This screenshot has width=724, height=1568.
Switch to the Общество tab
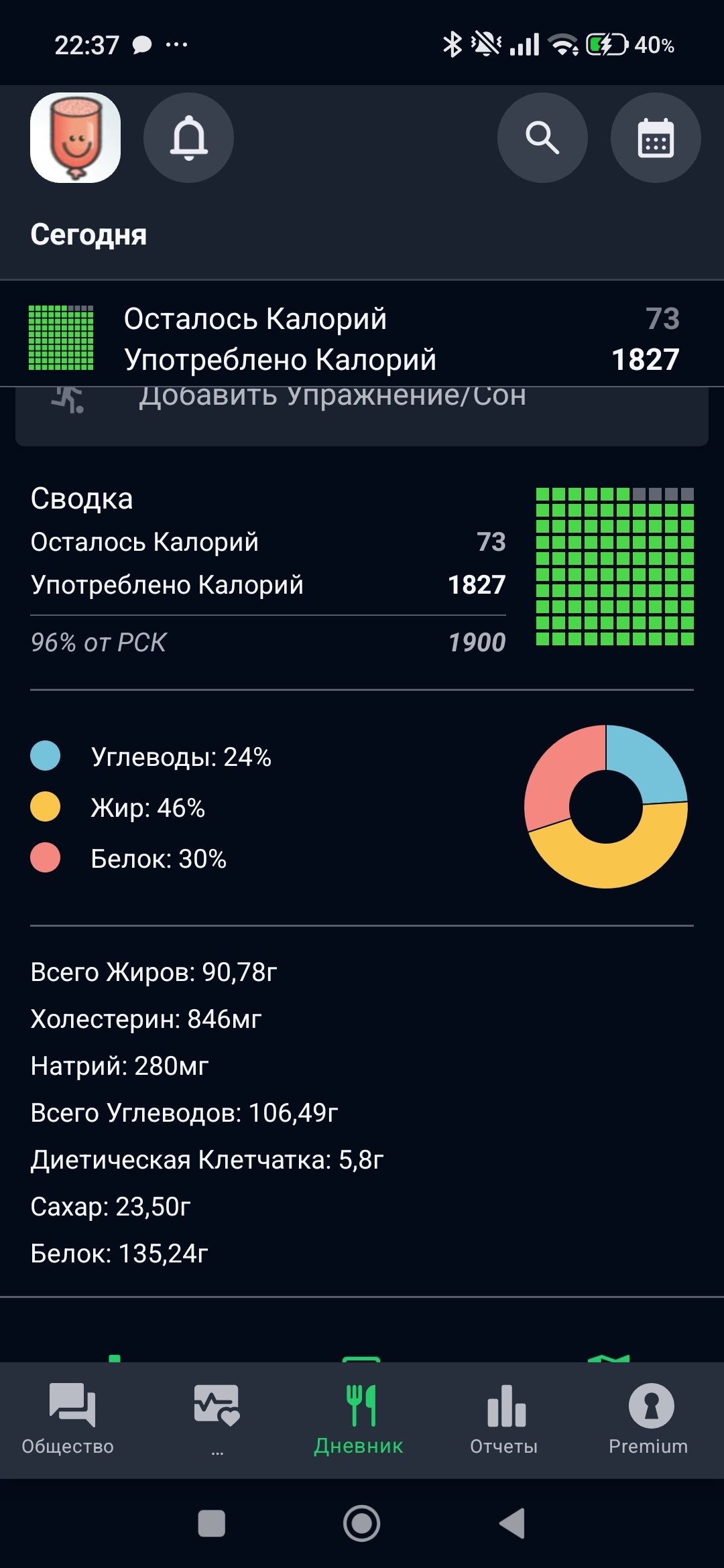click(68, 1420)
